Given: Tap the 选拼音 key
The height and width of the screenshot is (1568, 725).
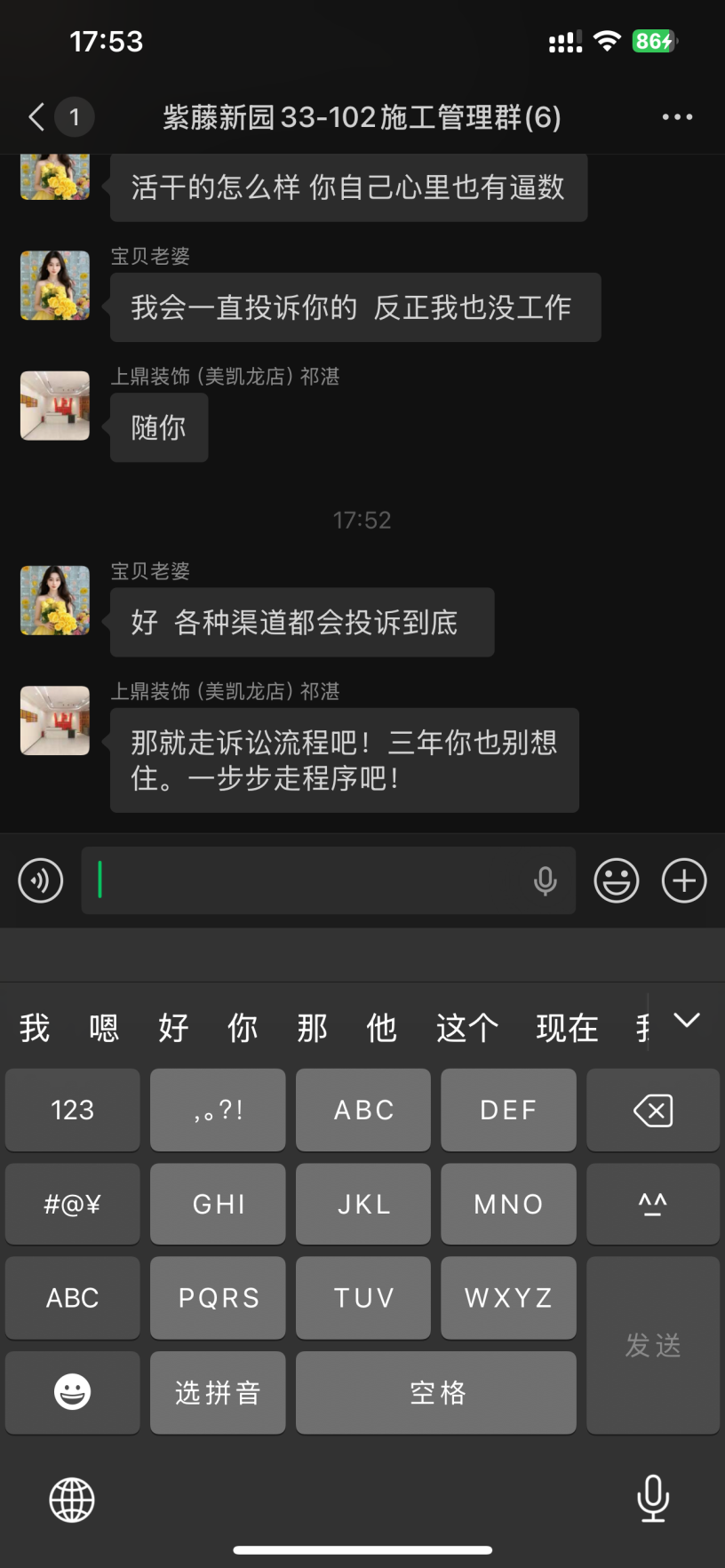Looking at the screenshot, I should tap(218, 1392).
